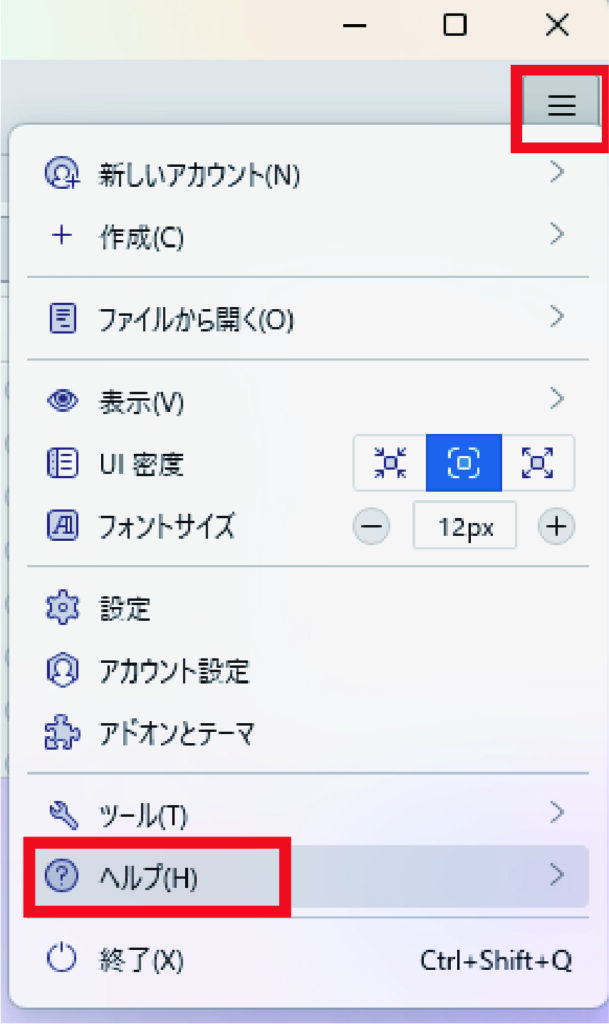Open the ヘルプ submenu
Viewport: 609px width, 1024px height.
coord(150,877)
